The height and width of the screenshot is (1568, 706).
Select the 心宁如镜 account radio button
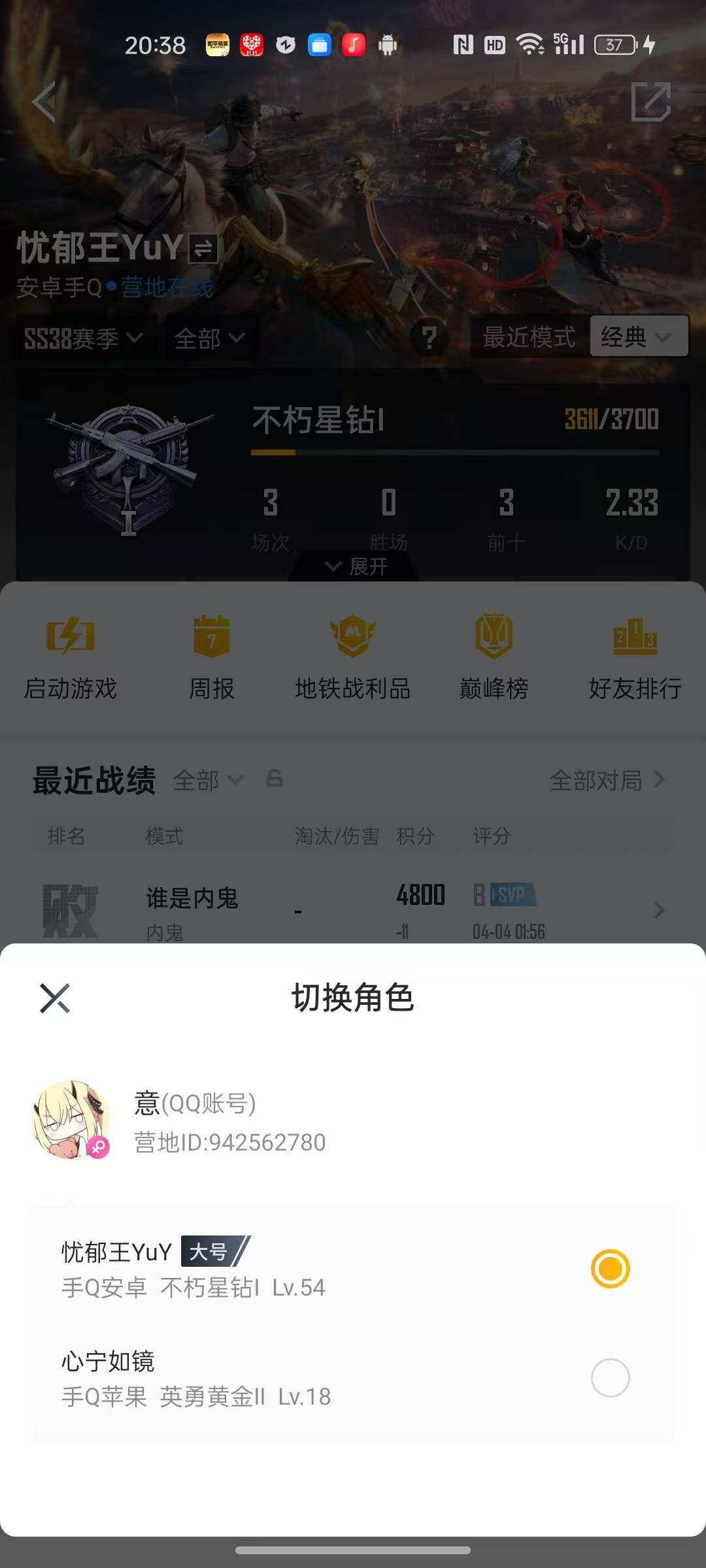610,1375
